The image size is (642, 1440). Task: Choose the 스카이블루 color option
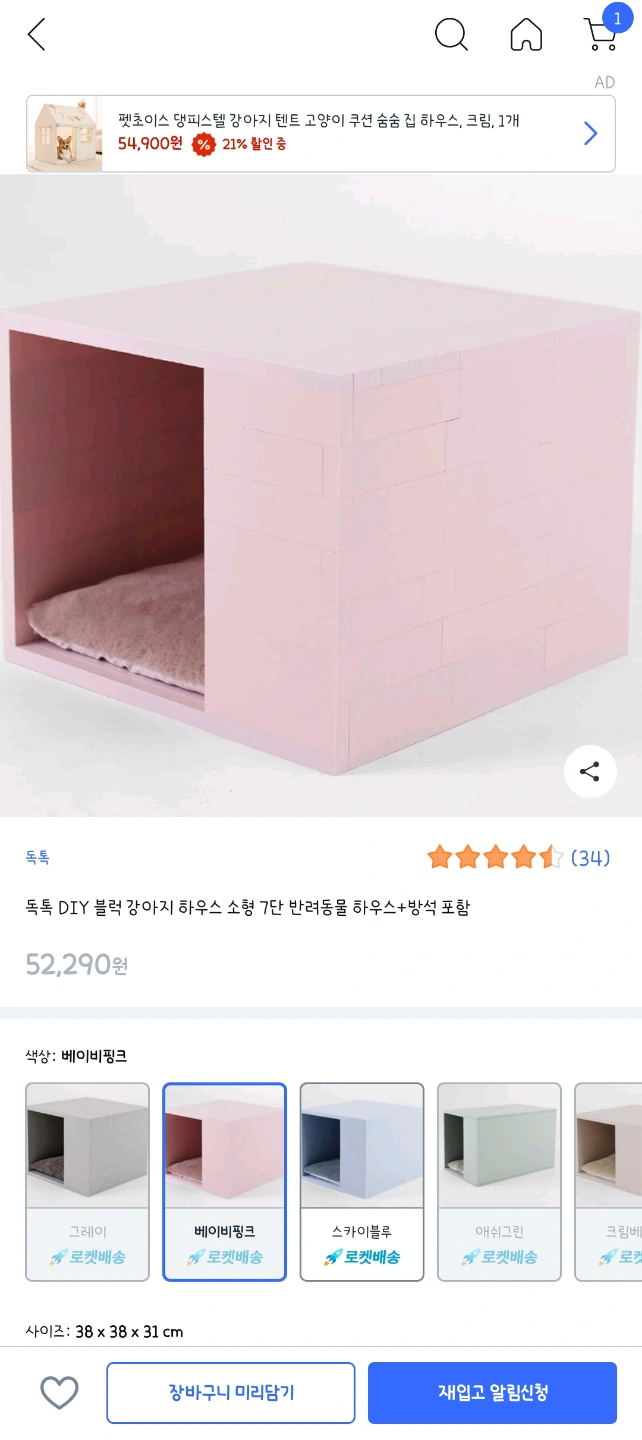(x=361, y=1182)
